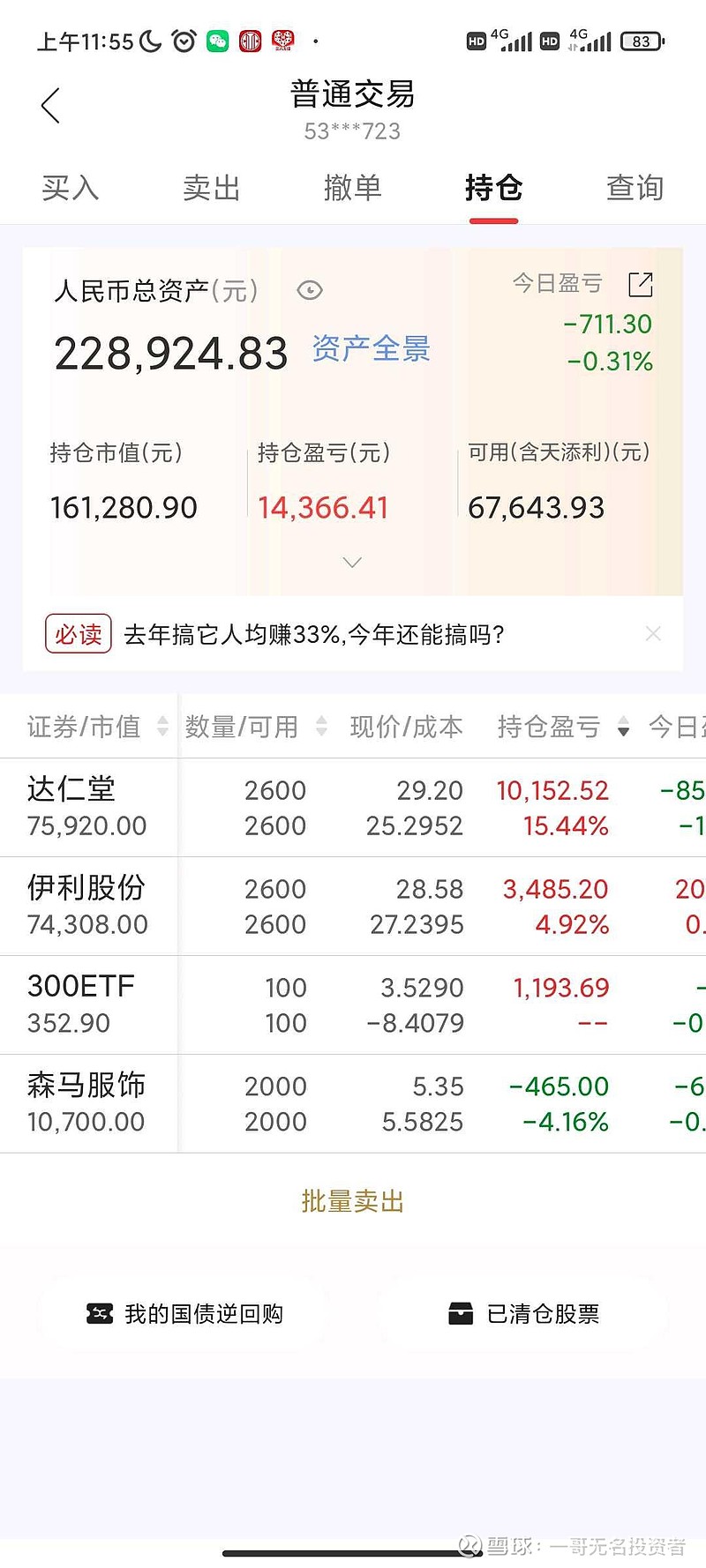Viewport: 706px width, 1568px height.
Task: Open the 查询 tab
Action: [635, 188]
